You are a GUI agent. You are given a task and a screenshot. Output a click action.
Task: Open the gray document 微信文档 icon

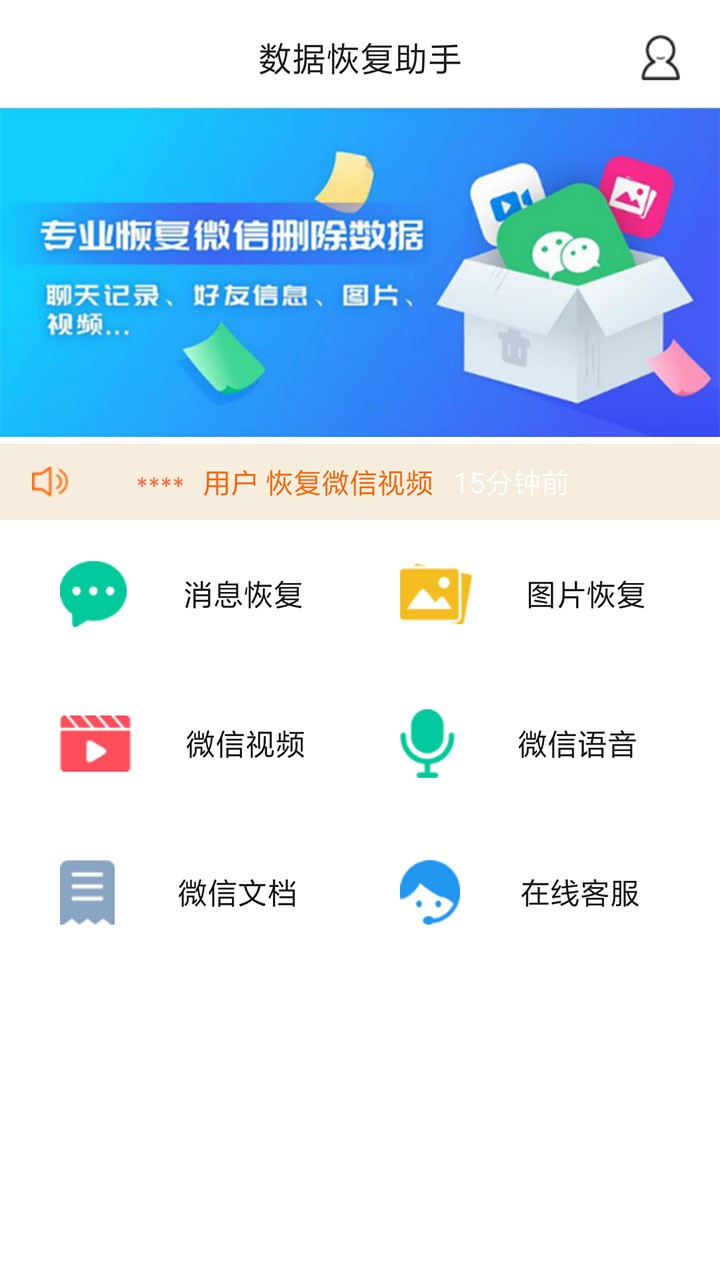(89, 891)
